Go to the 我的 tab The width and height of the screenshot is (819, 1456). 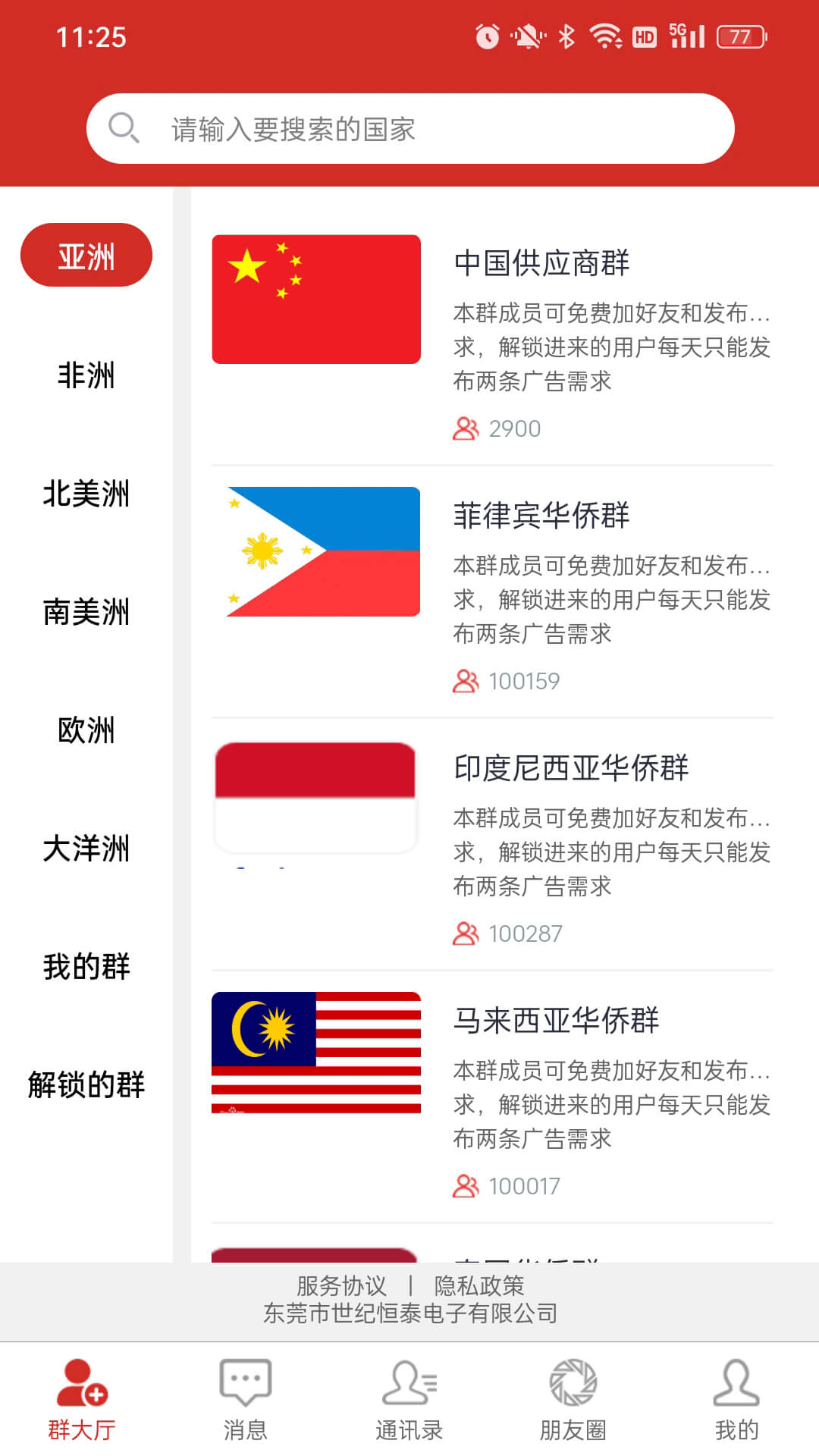tap(736, 1399)
